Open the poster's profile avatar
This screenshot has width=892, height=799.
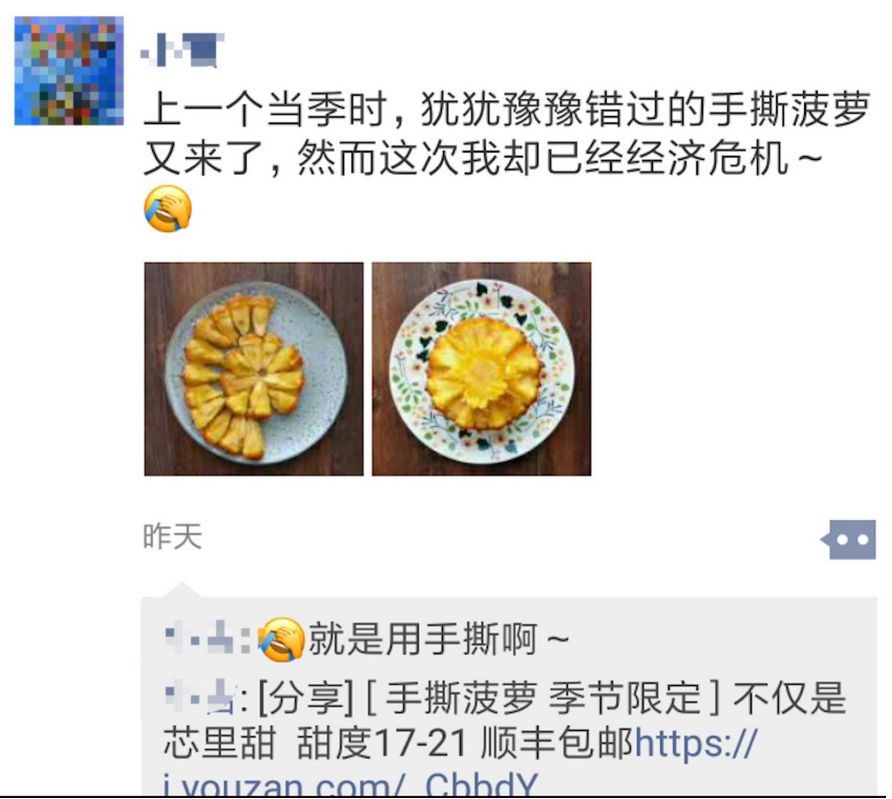click(69, 71)
